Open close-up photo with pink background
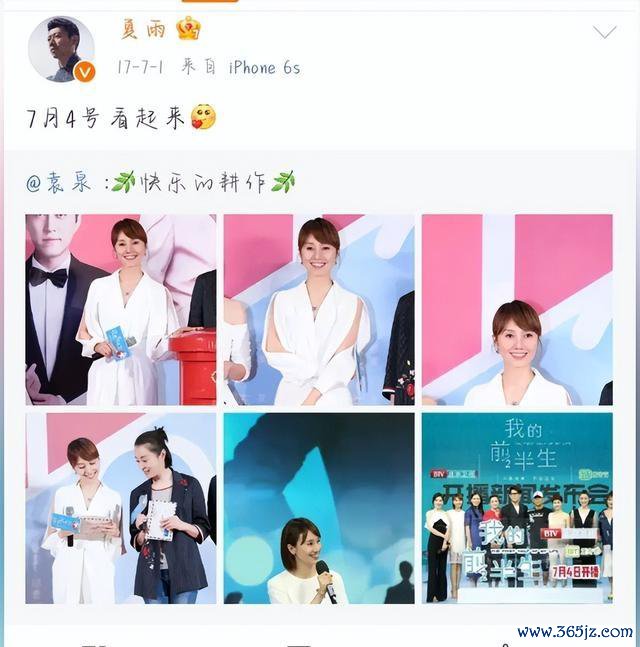640x647 pixels. tap(516, 309)
